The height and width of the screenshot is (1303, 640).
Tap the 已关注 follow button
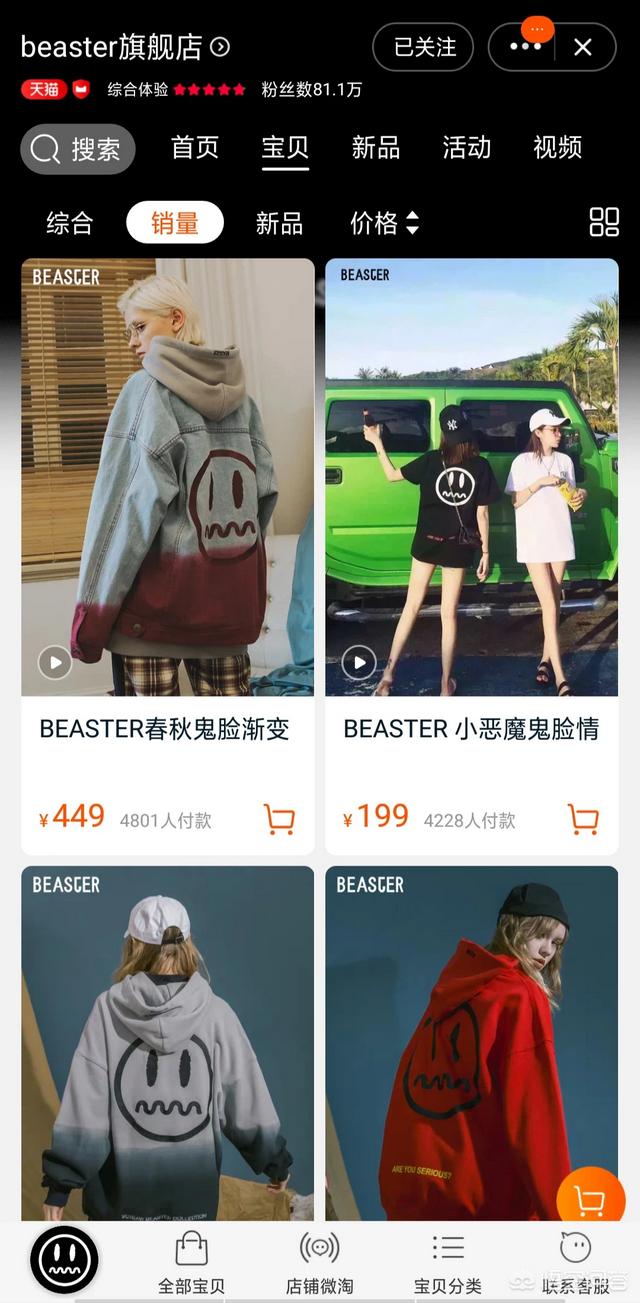point(423,47)
